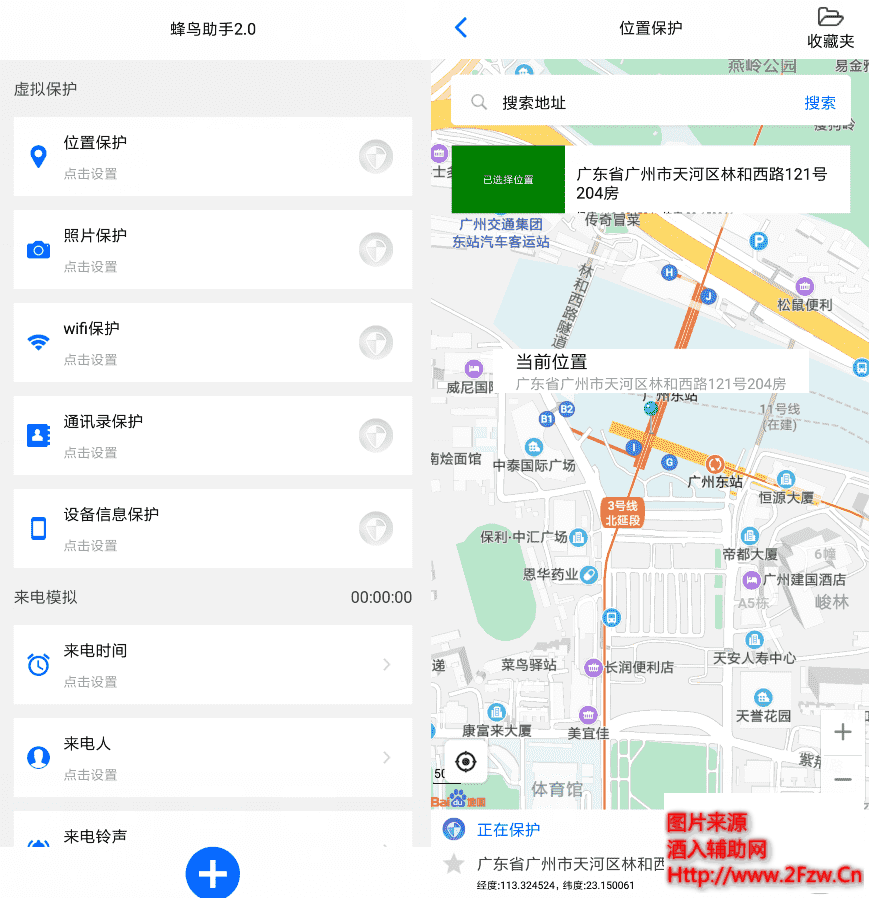Open 位置保护 location protection settings

[212, 157]
